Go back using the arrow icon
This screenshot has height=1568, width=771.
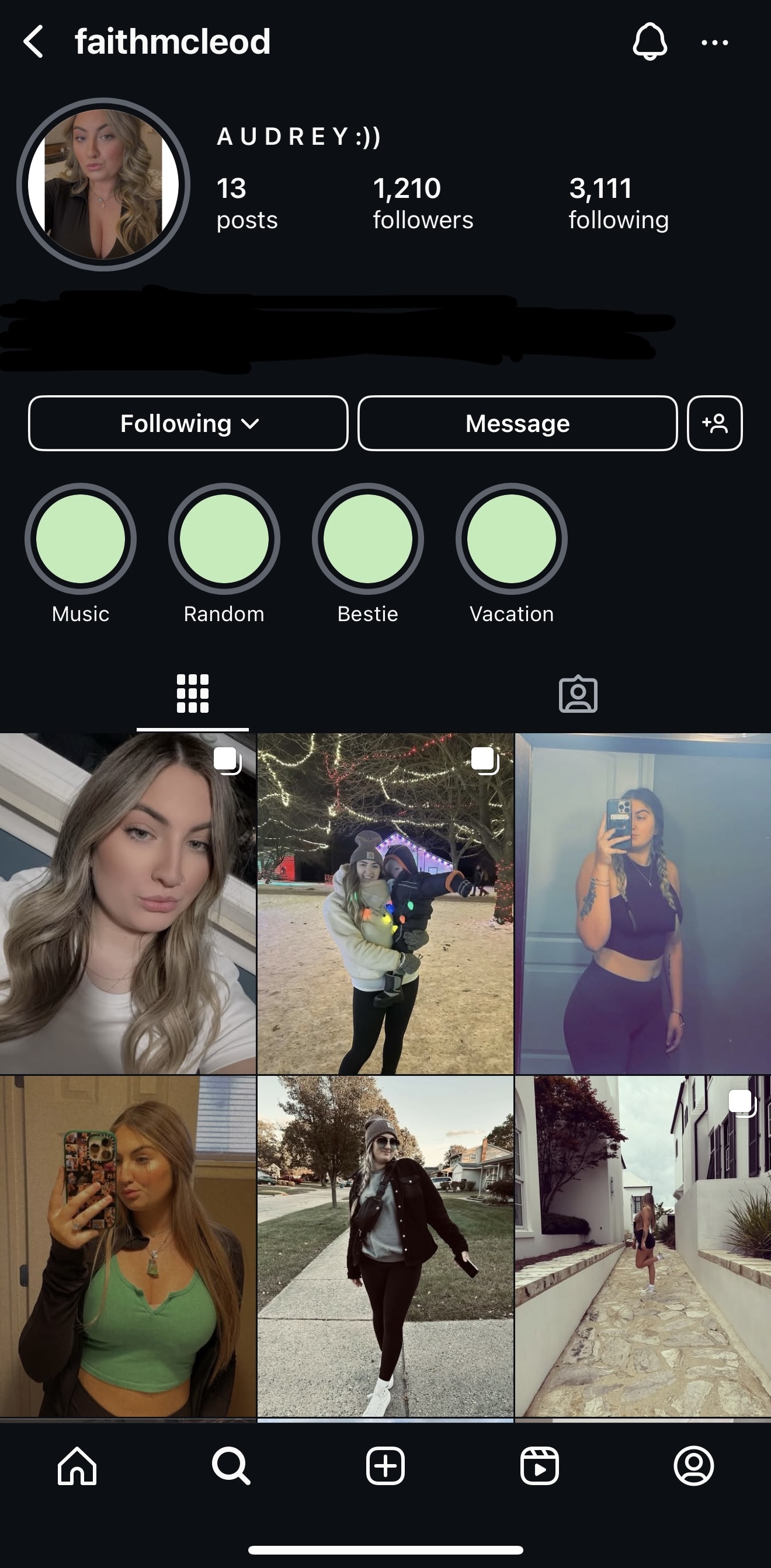[33, 41]
